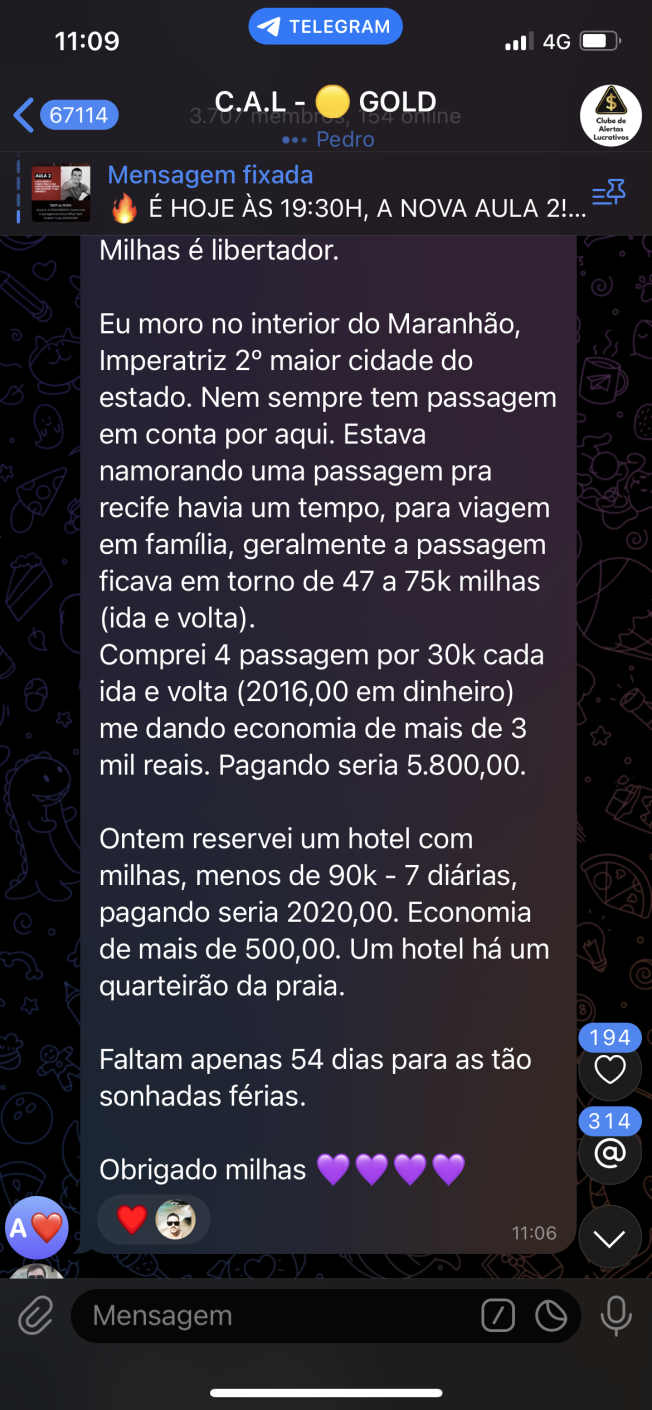Attach a file with the paperclip

point(36,1315)
